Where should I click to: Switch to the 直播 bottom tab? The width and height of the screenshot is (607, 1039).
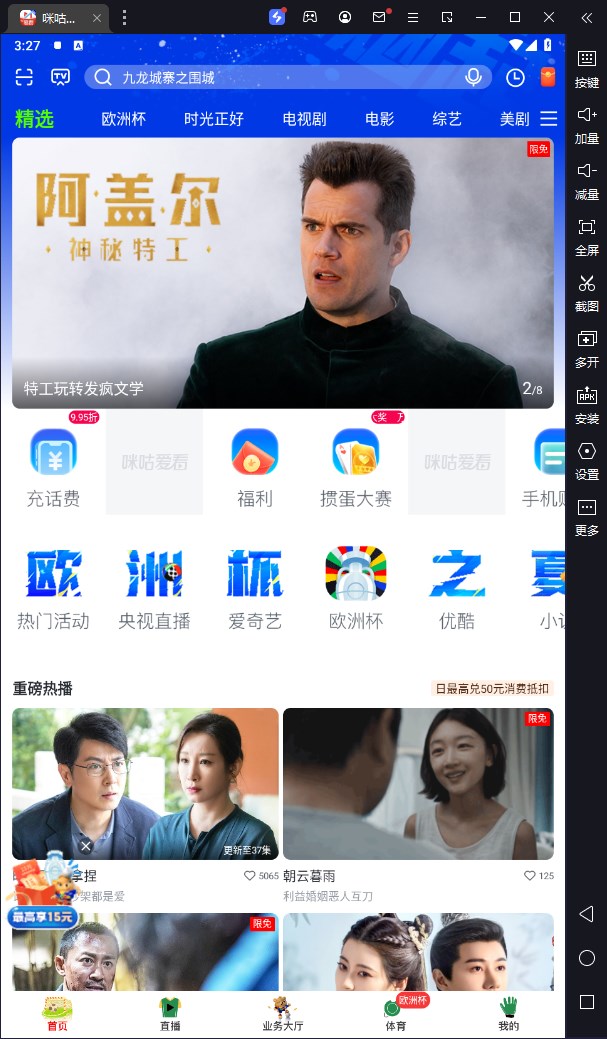[170, 1012]
